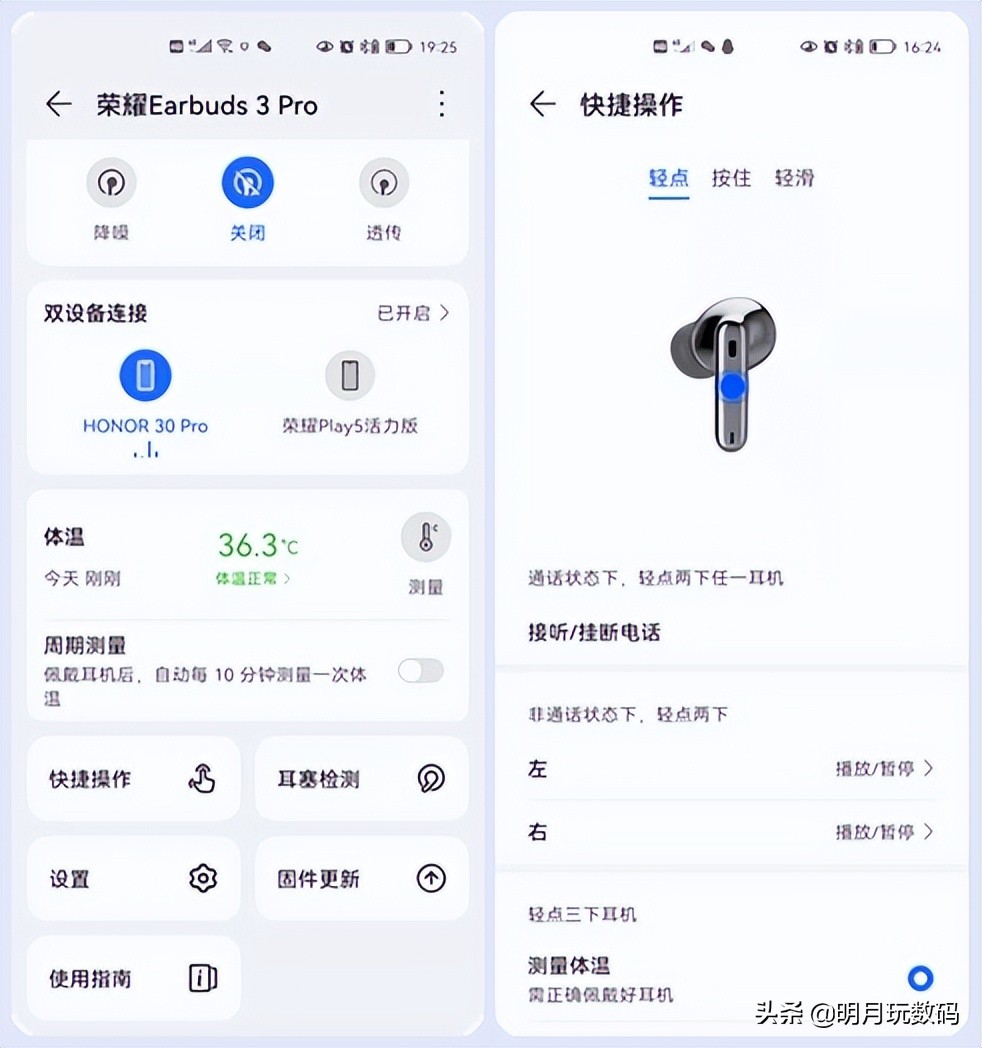Start 固件更新 via the upward arrow icon
Viewport: 982px width, 1048px height.
[430, 878]
